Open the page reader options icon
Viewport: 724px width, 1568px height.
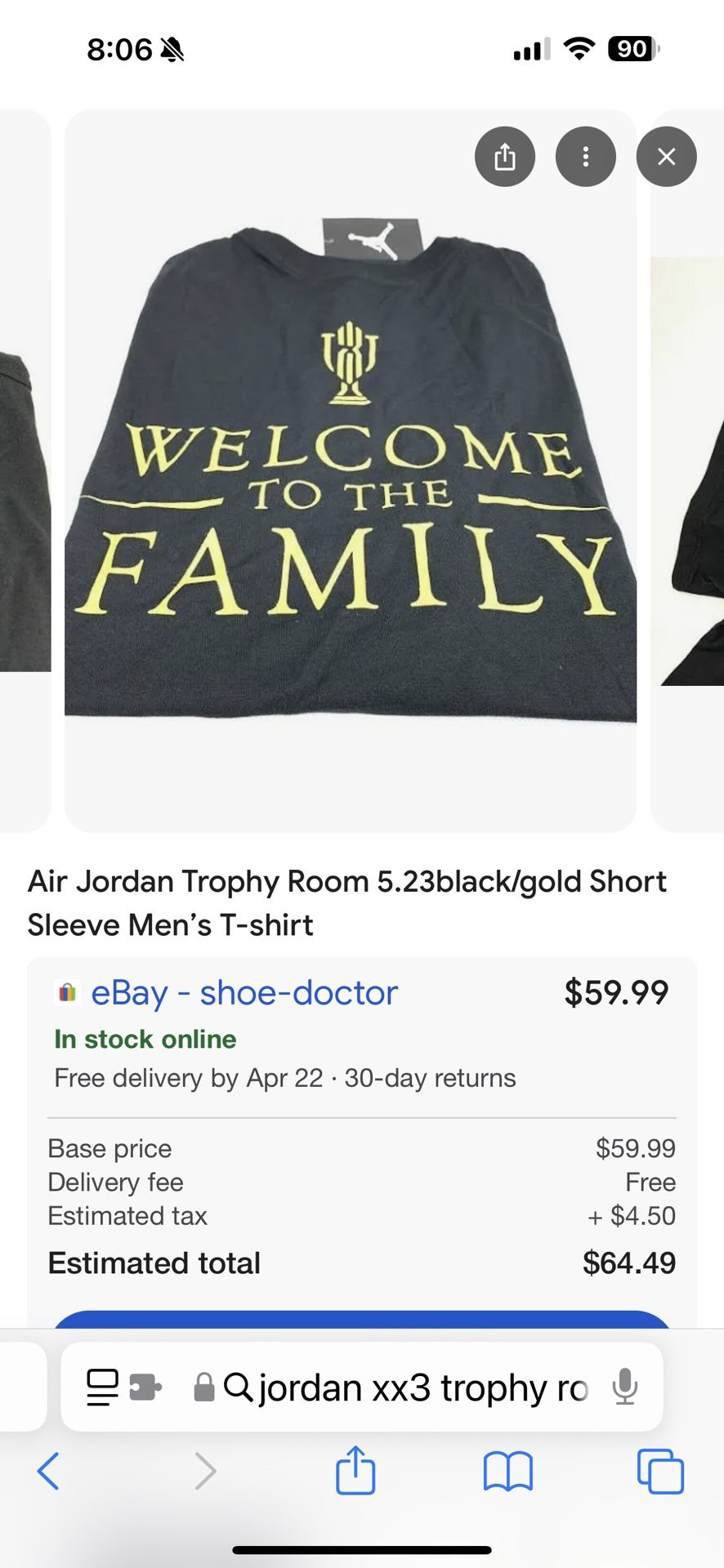pos(103,1387)
